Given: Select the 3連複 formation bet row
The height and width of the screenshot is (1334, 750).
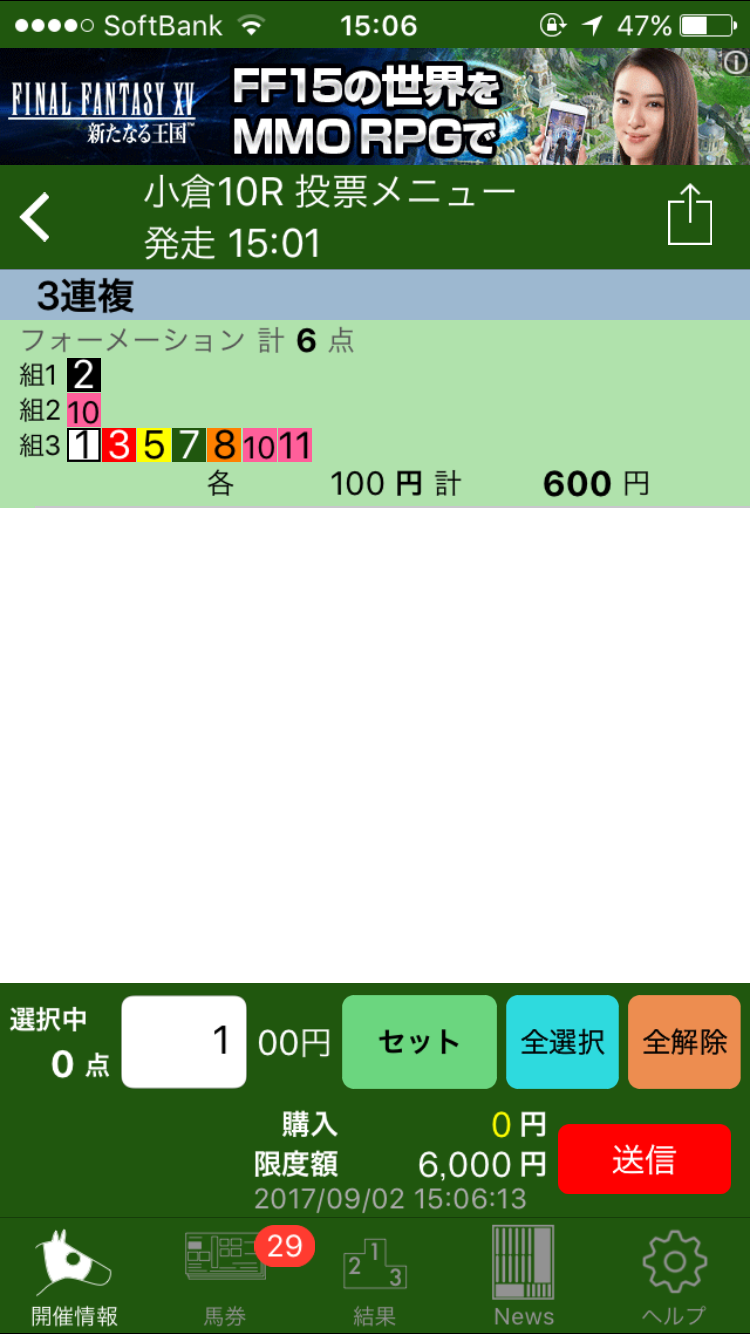Looking at the screenshot, I should tap(375, 412).
